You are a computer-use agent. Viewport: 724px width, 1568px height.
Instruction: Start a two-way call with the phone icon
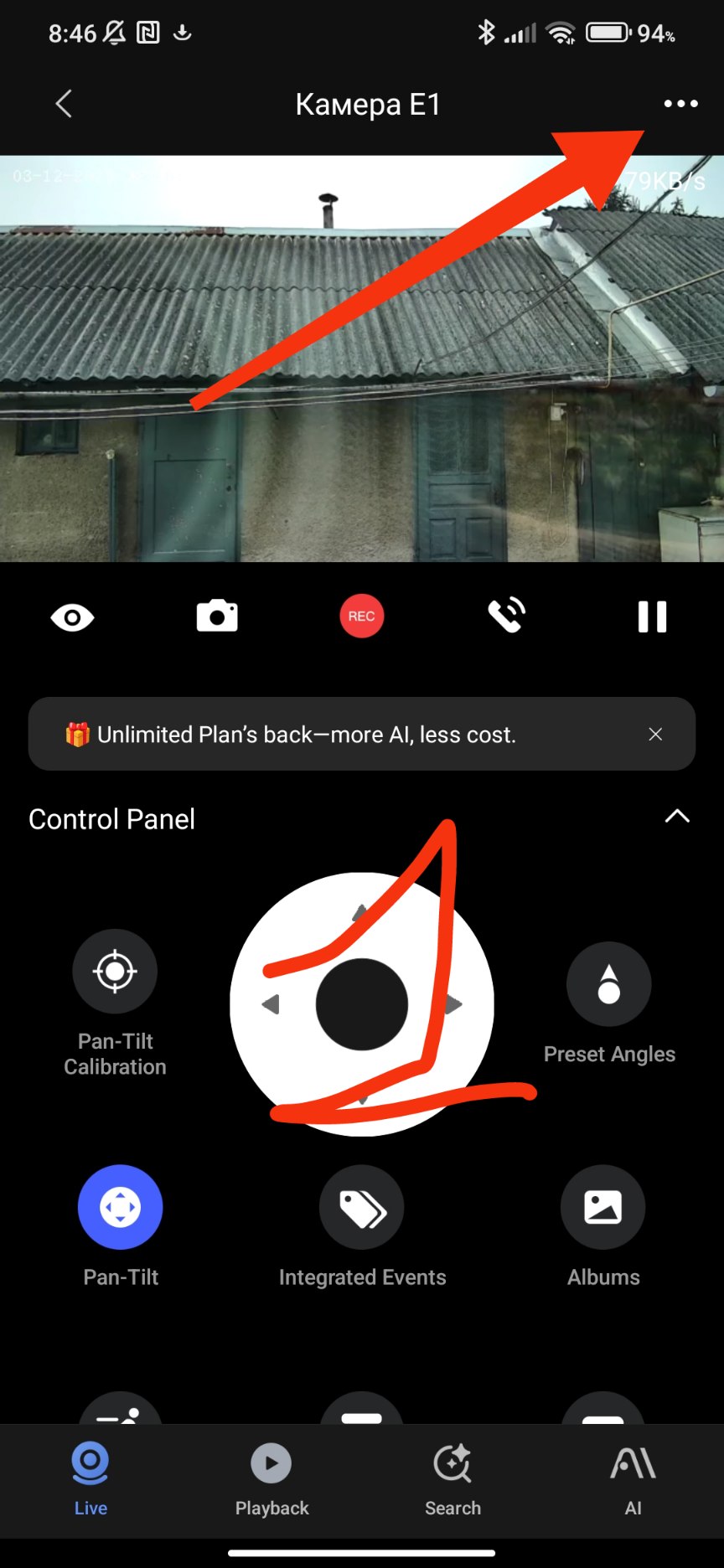point(507,616)
